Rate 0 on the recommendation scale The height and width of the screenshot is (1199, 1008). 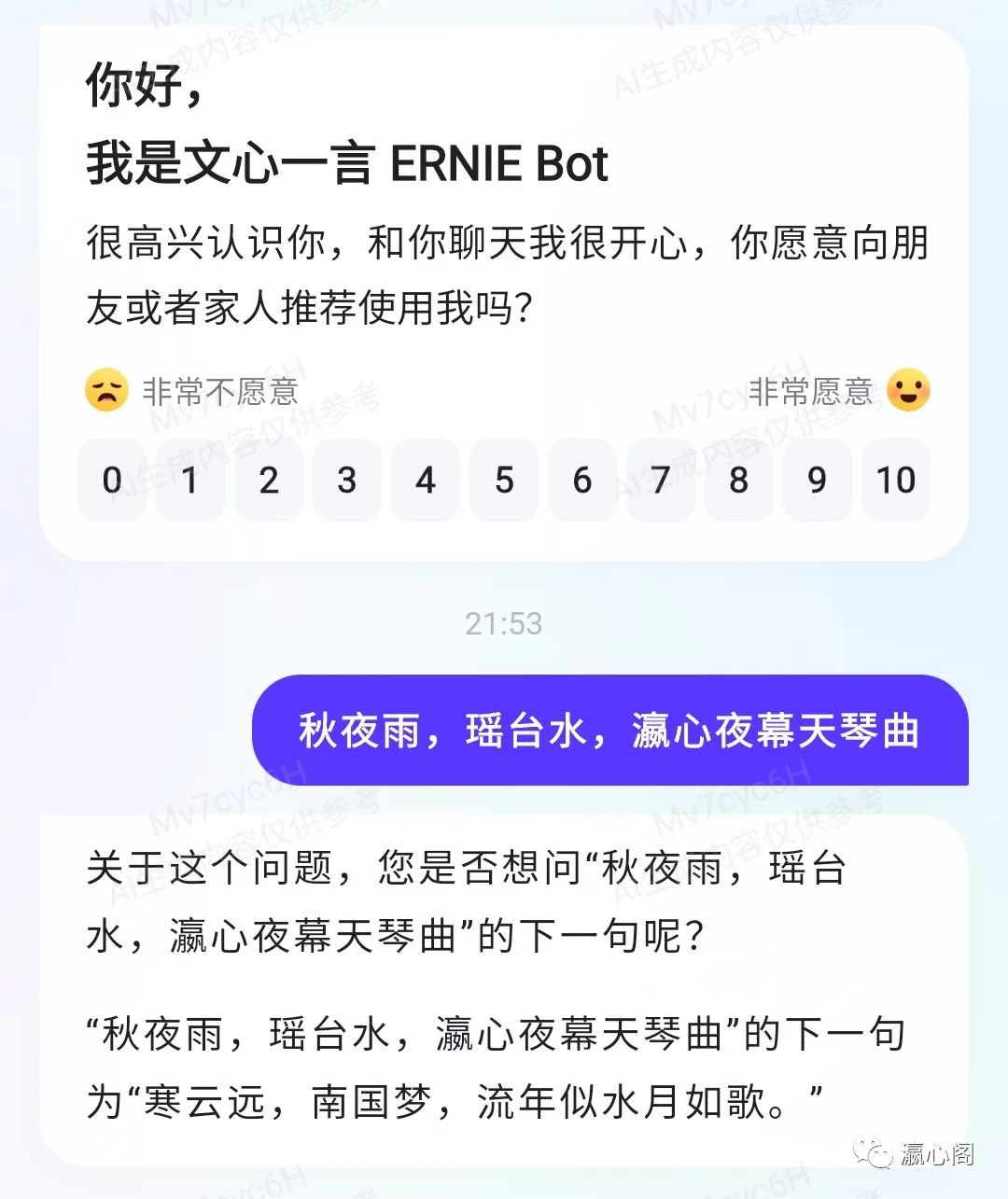point(112,480)
